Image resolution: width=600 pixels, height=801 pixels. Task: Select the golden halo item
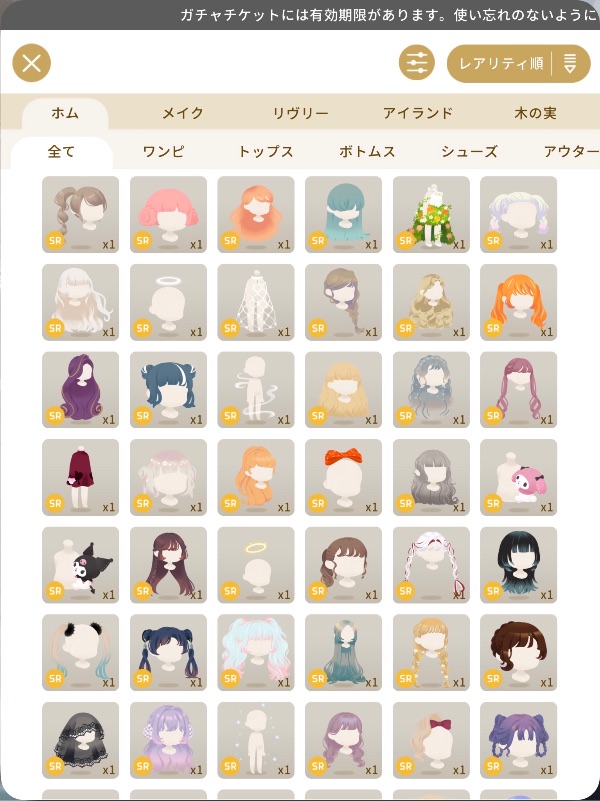point(256,565)
